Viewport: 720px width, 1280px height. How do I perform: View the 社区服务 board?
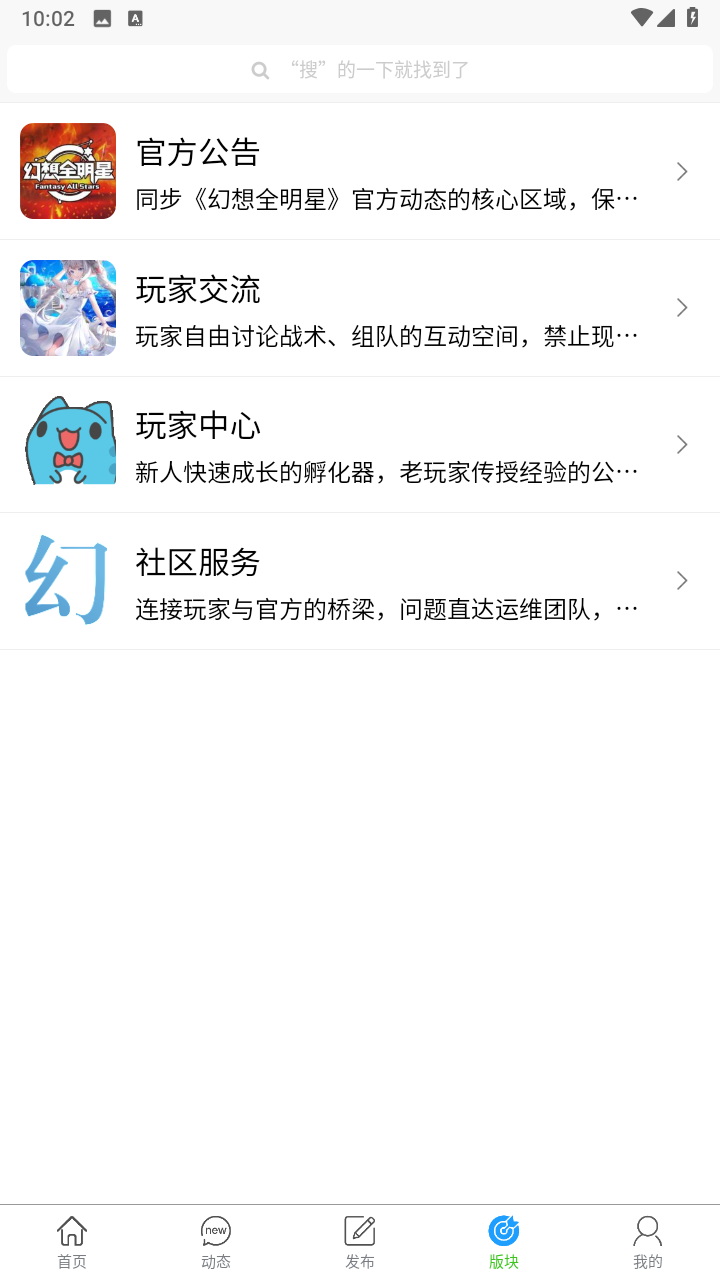360,581
